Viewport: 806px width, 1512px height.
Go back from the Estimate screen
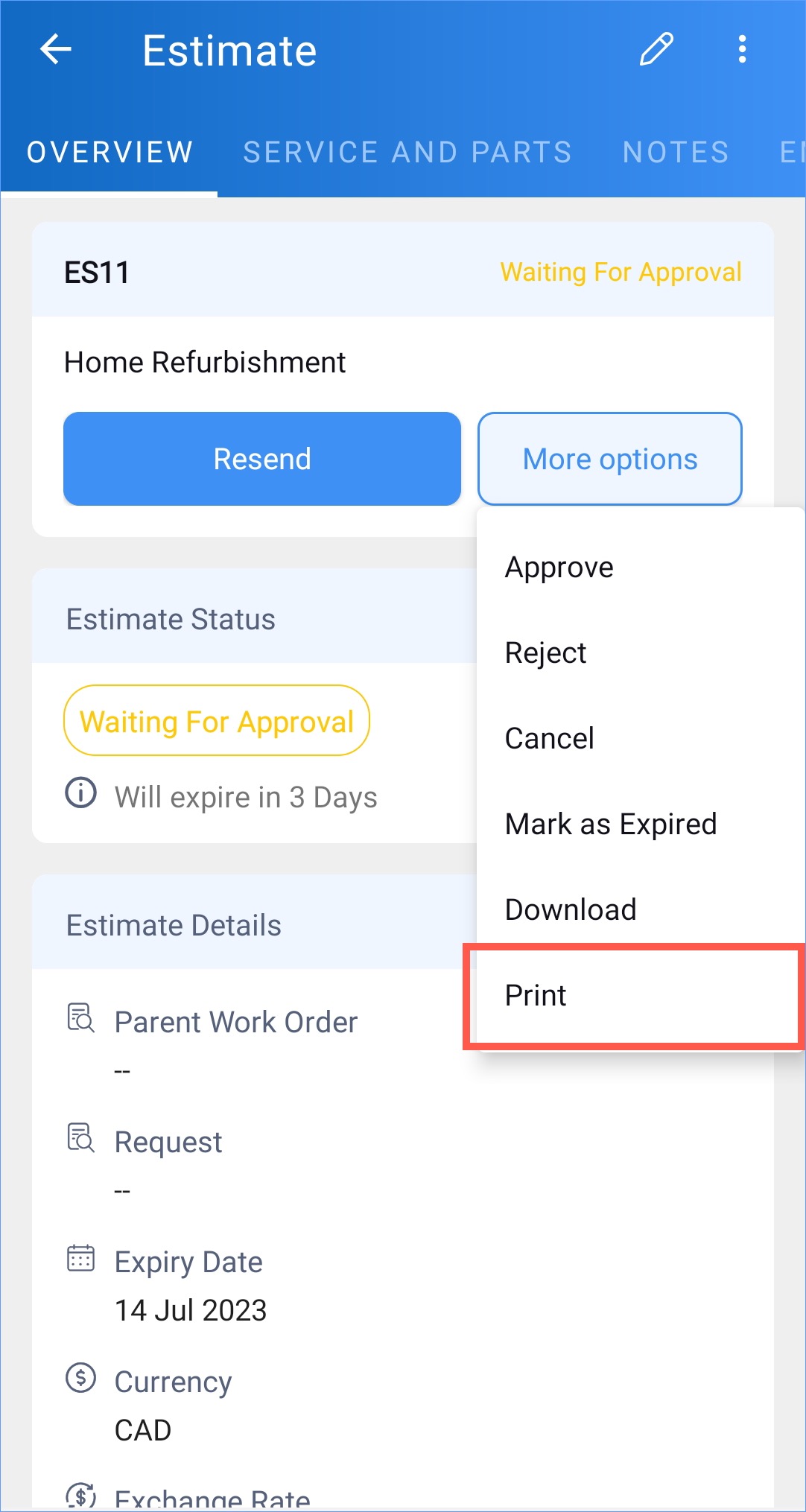click(56, 50)
